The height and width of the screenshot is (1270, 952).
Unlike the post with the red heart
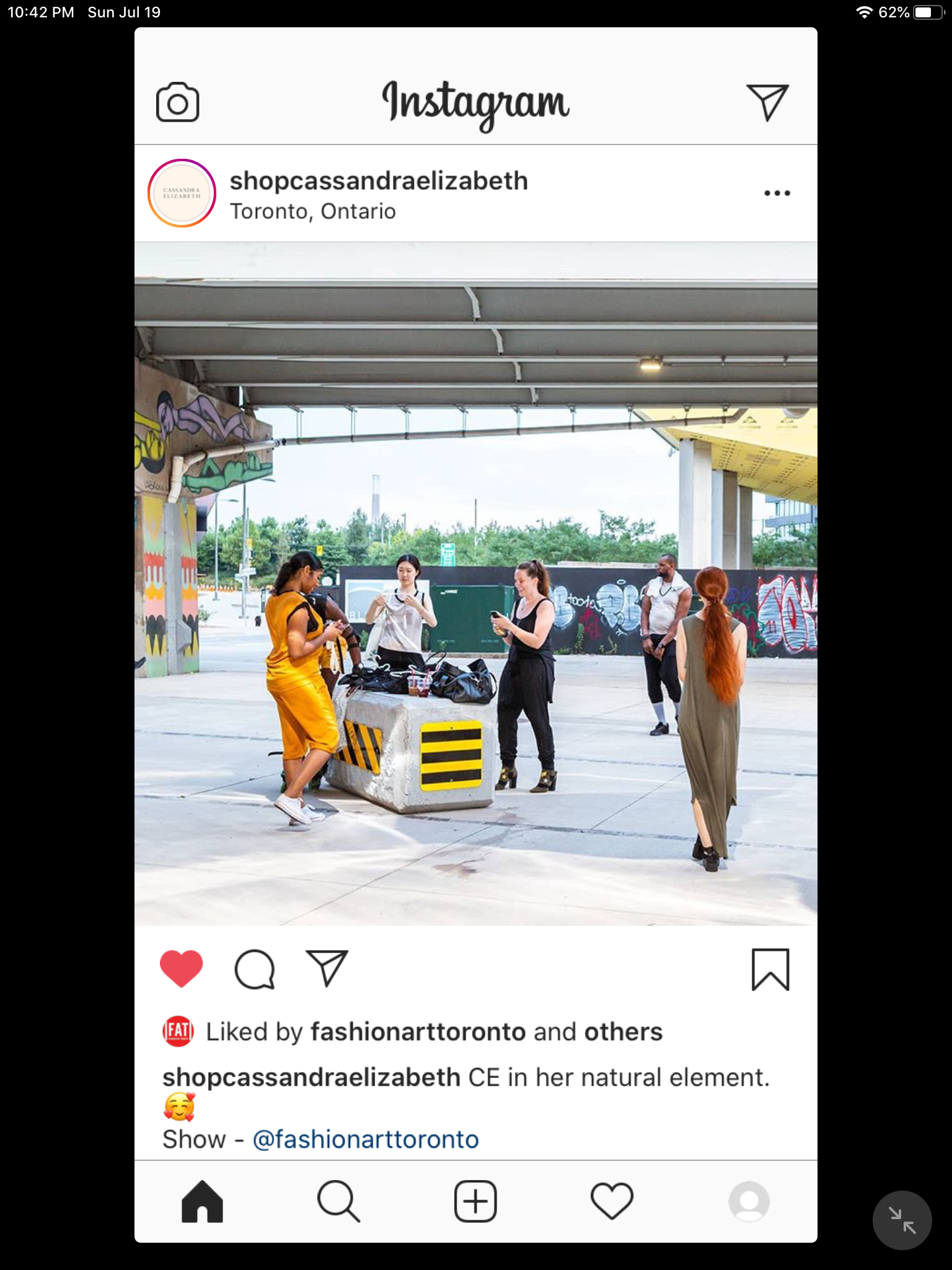click(x=181, y=968)
